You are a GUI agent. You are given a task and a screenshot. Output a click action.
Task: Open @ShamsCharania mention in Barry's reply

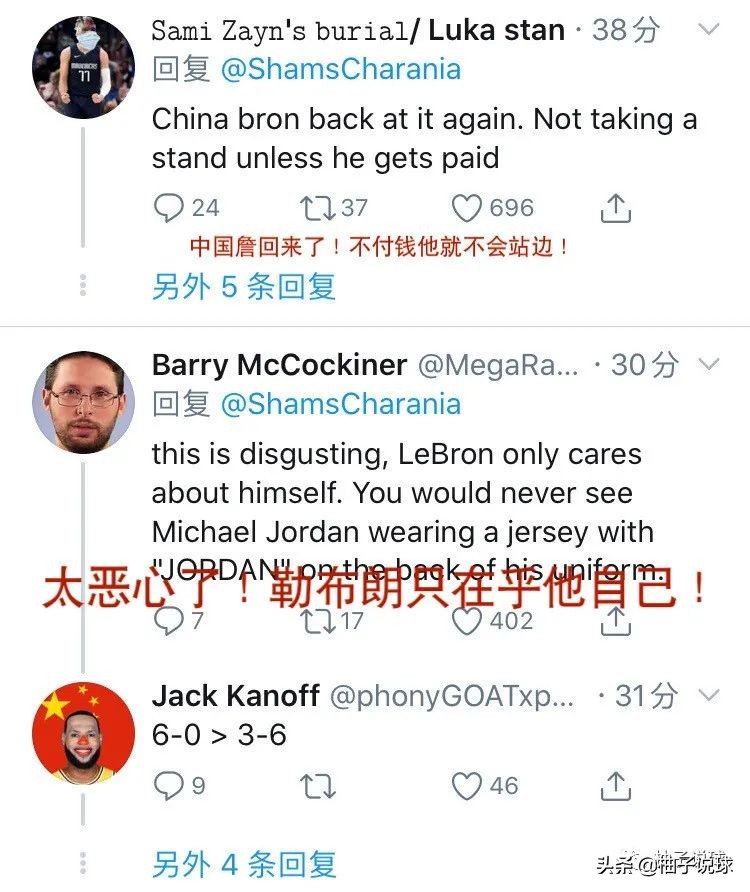[340, 404]
